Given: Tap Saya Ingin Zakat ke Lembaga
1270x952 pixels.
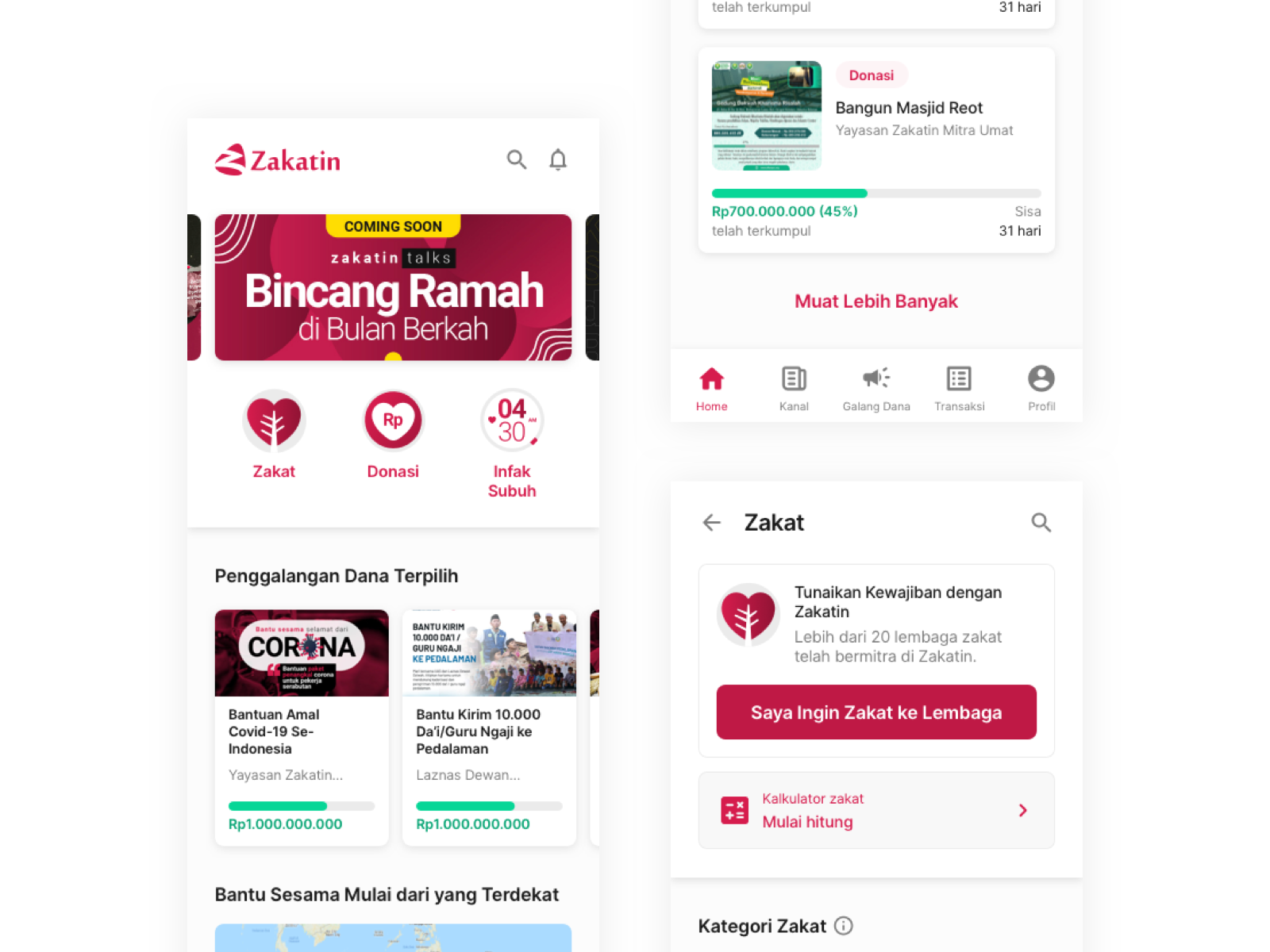Looking at the screenshot, I should [x=876, y=712].
